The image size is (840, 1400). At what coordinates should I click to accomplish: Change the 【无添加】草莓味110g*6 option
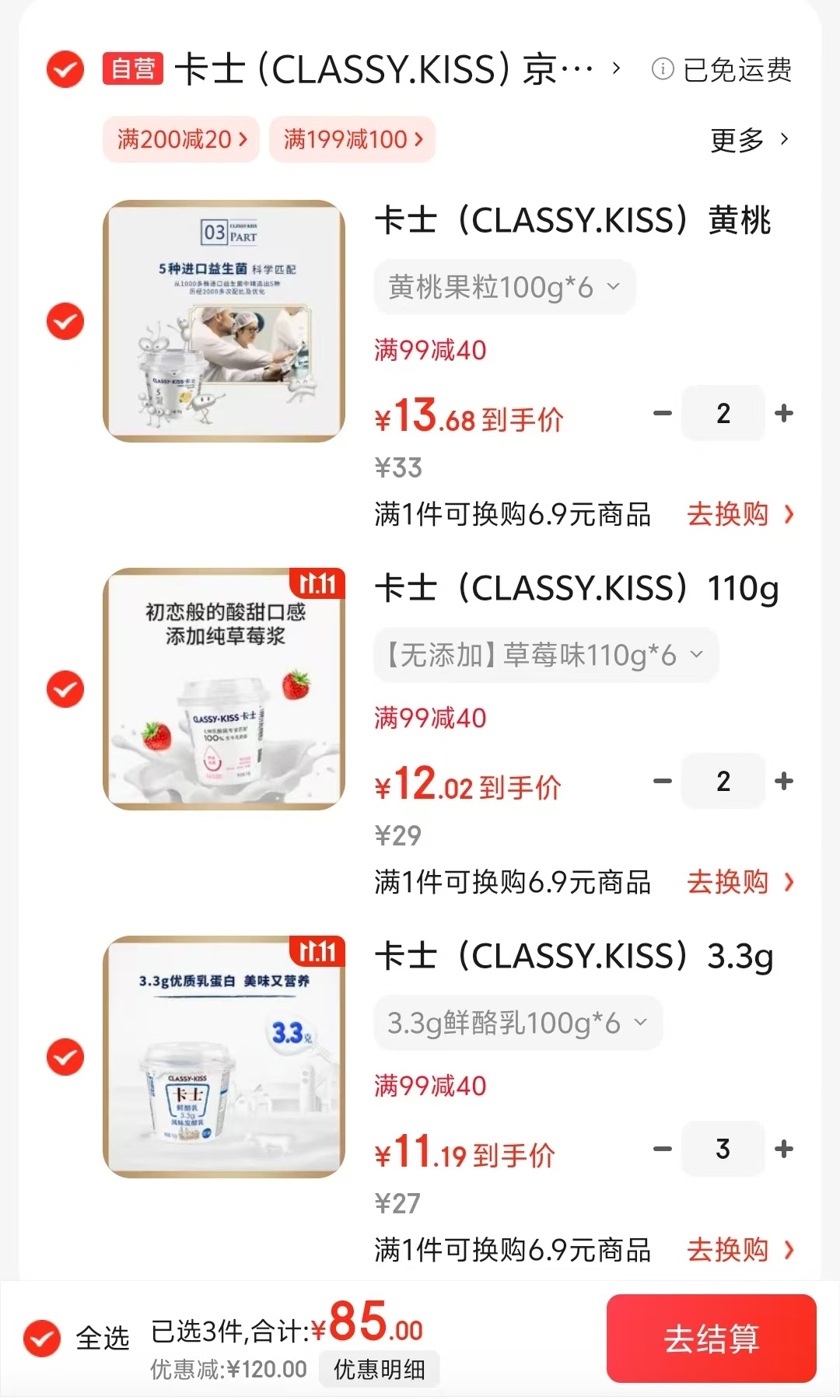tap(545, 656)
